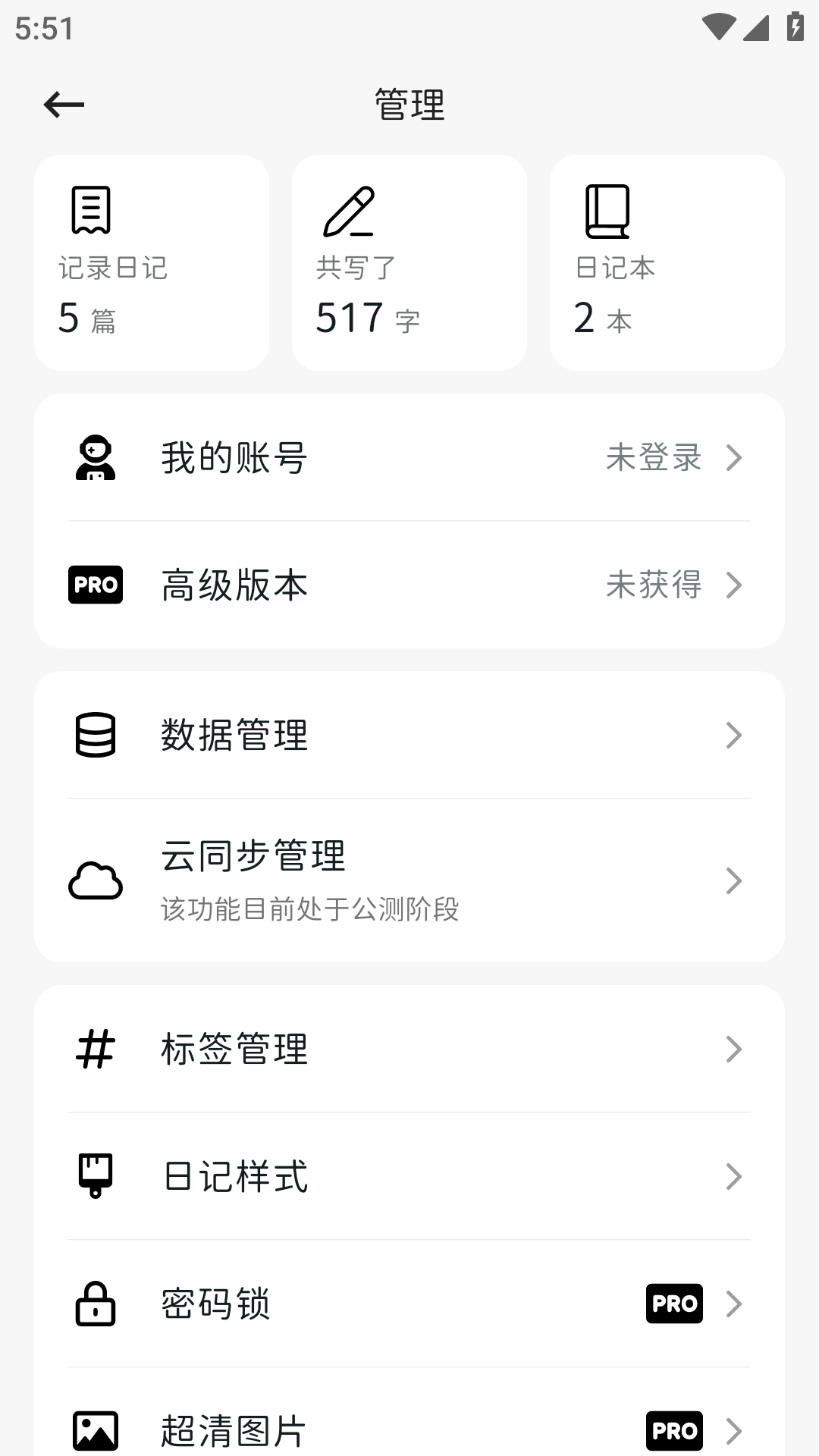Open 标签管理

(409, 1049)
